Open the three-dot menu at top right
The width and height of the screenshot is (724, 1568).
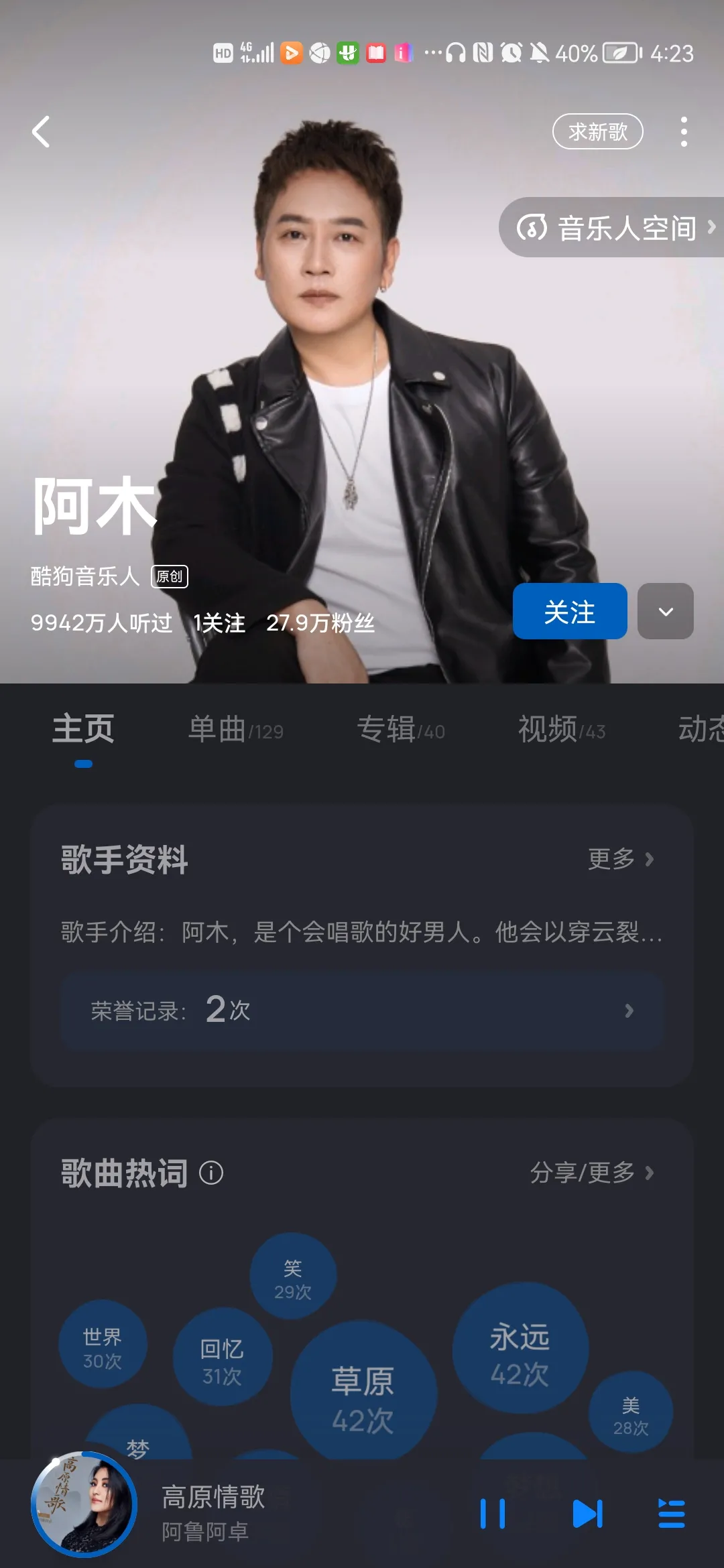click(684, 131)
